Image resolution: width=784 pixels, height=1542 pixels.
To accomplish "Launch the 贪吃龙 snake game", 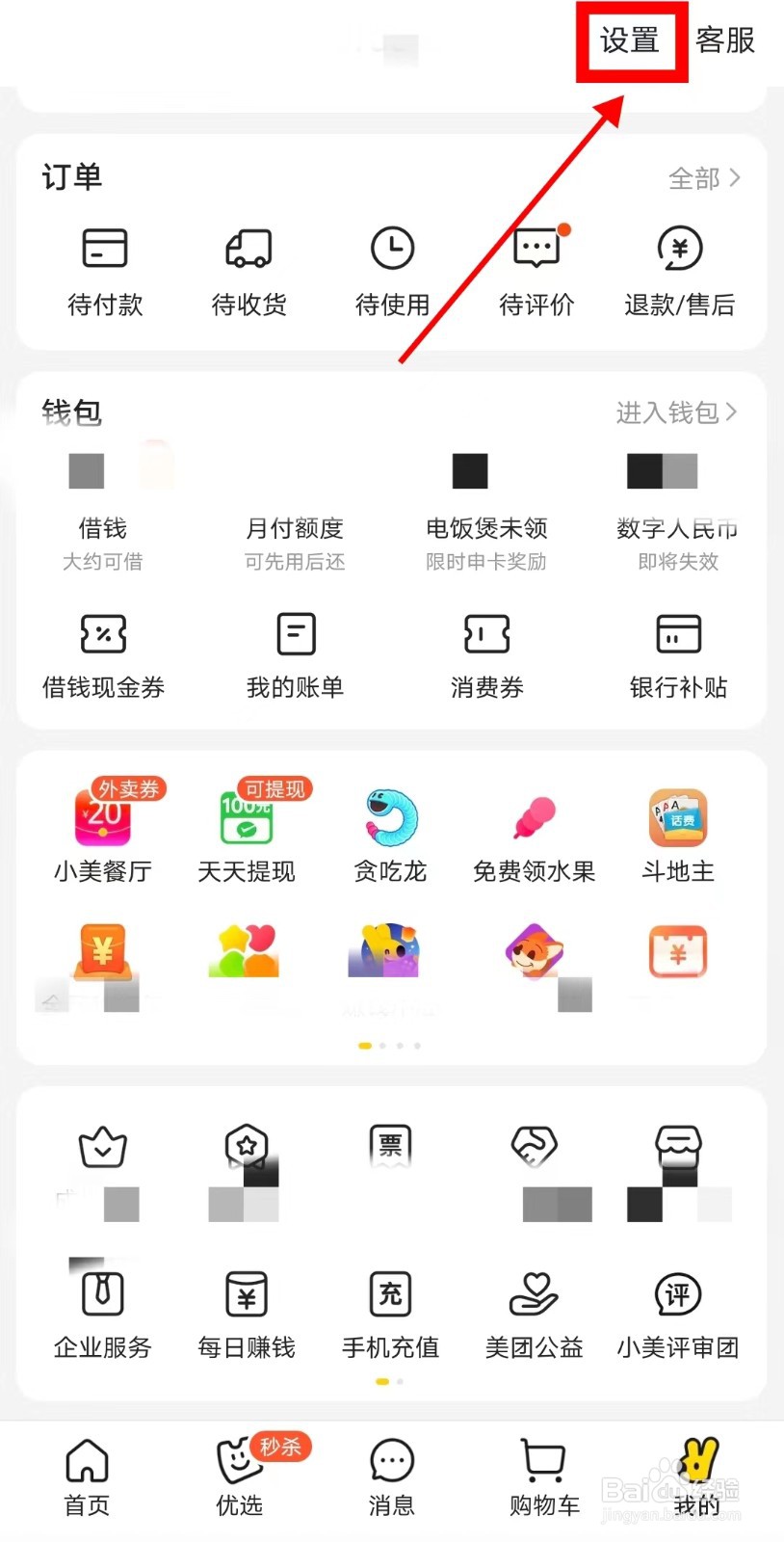I will point(391,834).
